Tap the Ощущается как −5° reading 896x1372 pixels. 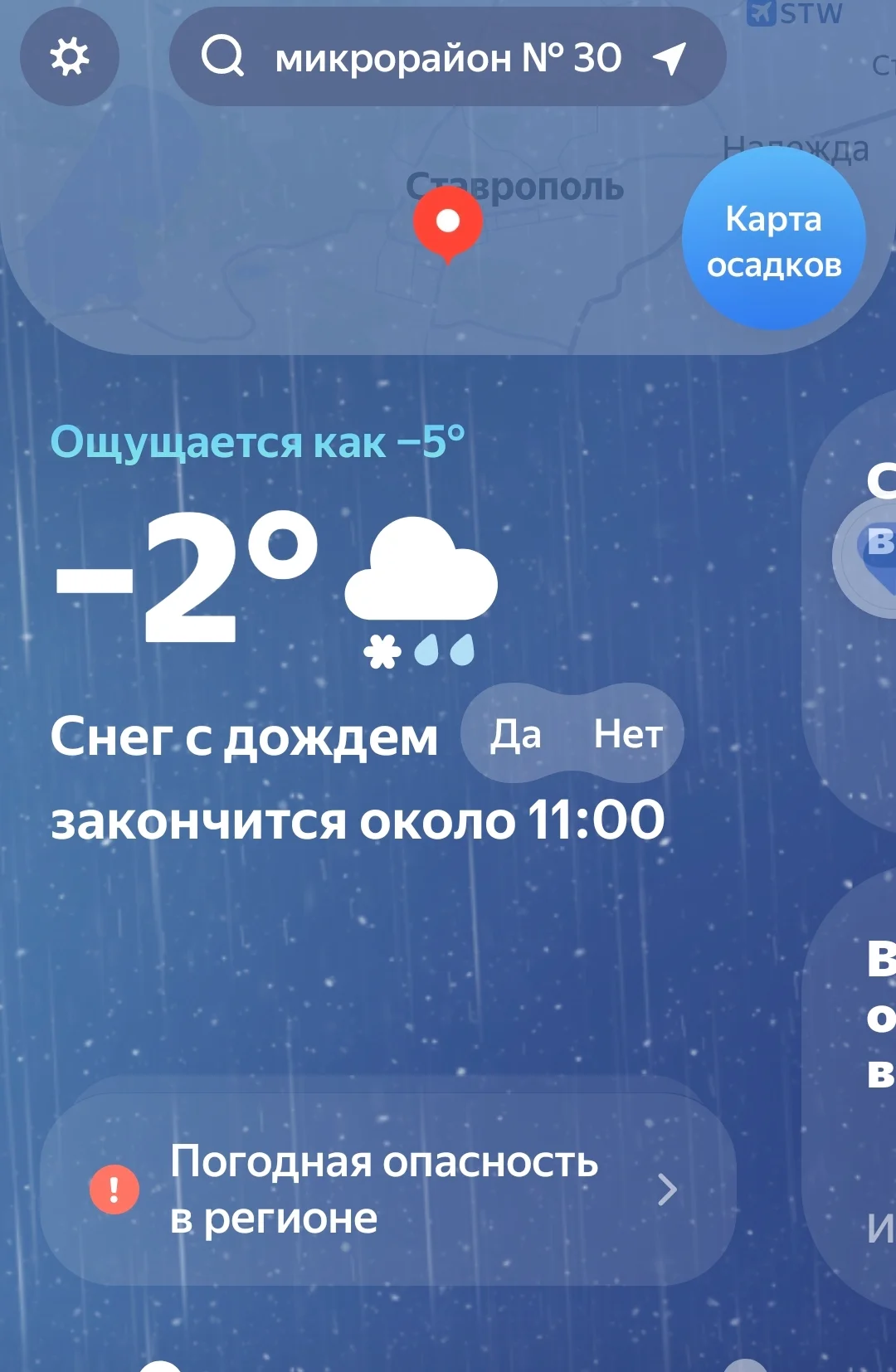(x=259, y=441)
